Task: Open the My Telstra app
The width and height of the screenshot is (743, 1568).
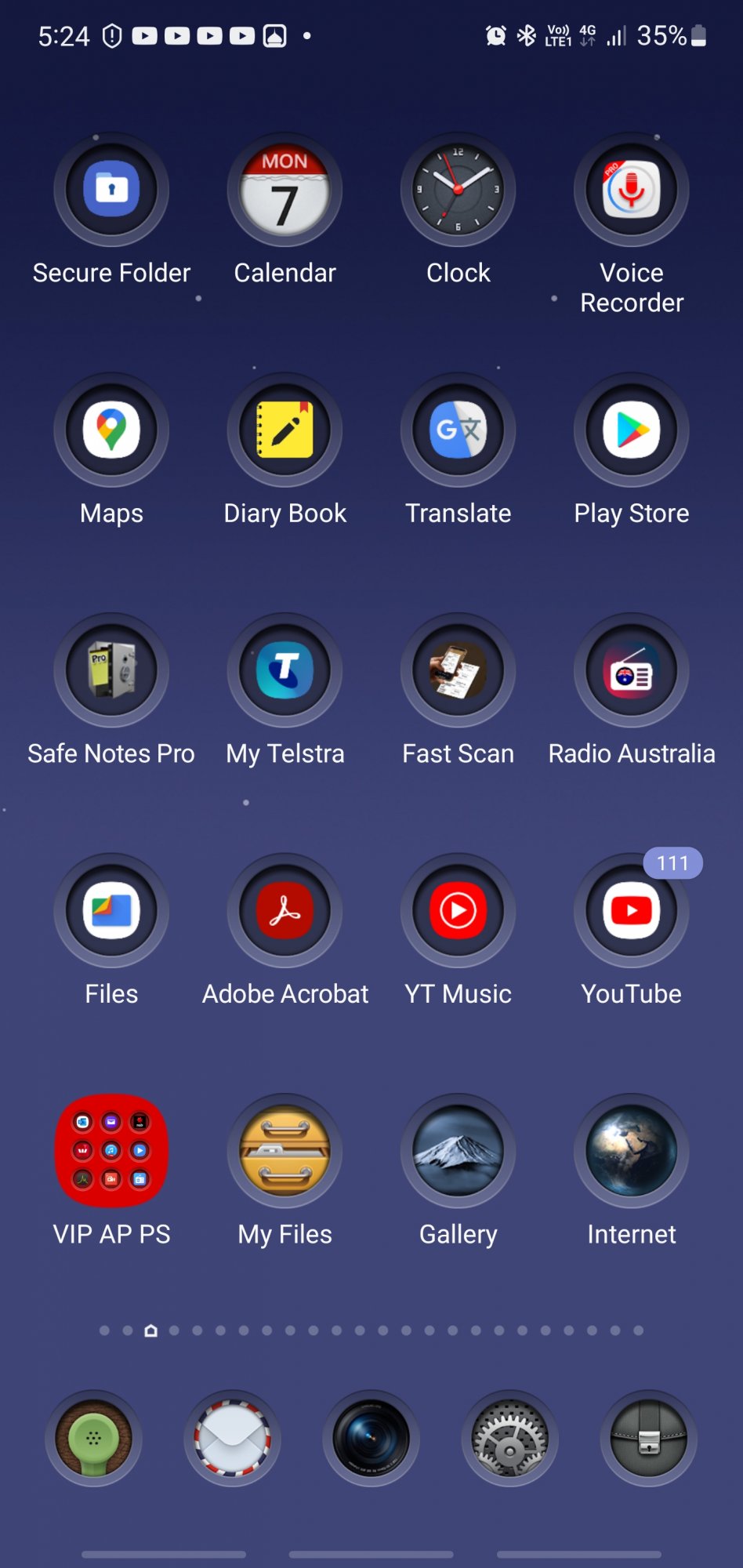Action: coord(285,670)
